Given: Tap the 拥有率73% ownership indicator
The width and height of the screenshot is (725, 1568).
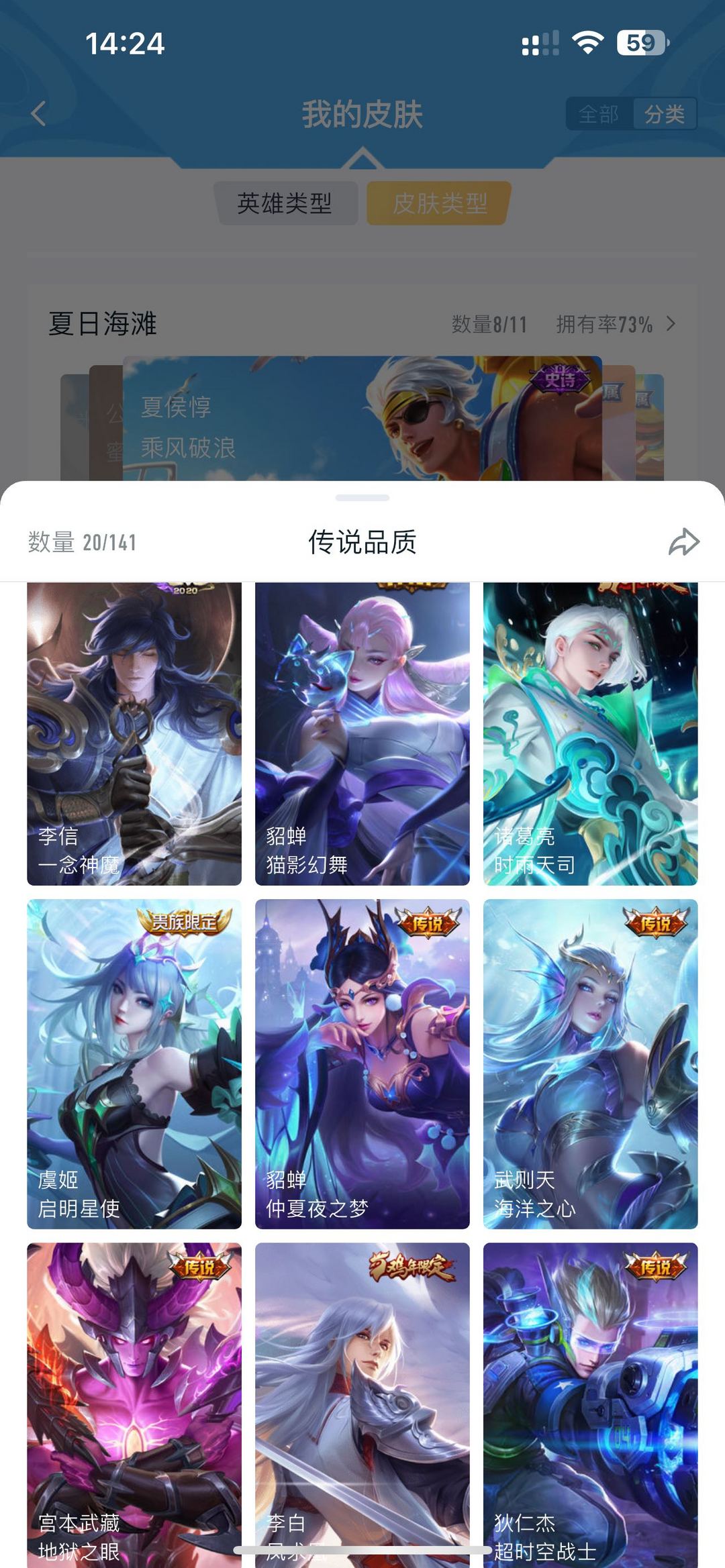Looking at the screenshot, I should 603,324.
